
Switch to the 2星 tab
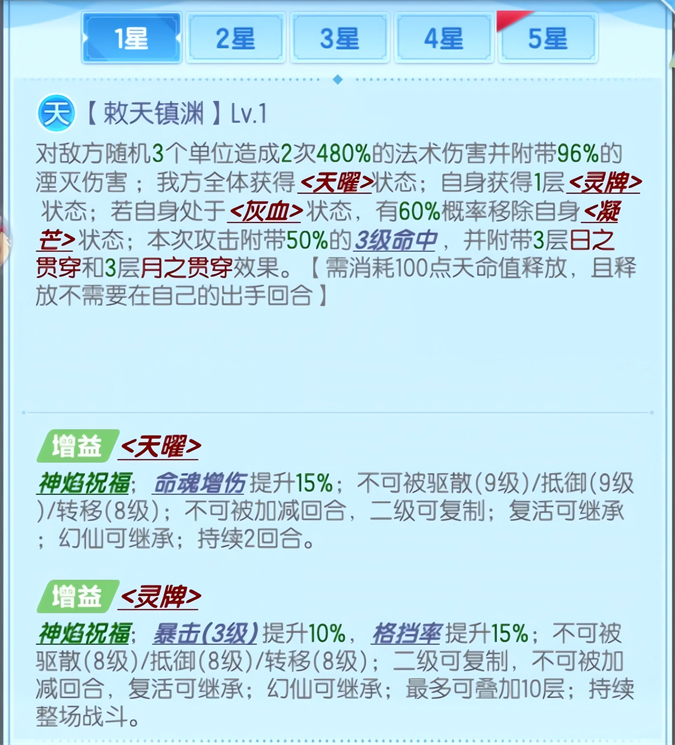(235, 38)
